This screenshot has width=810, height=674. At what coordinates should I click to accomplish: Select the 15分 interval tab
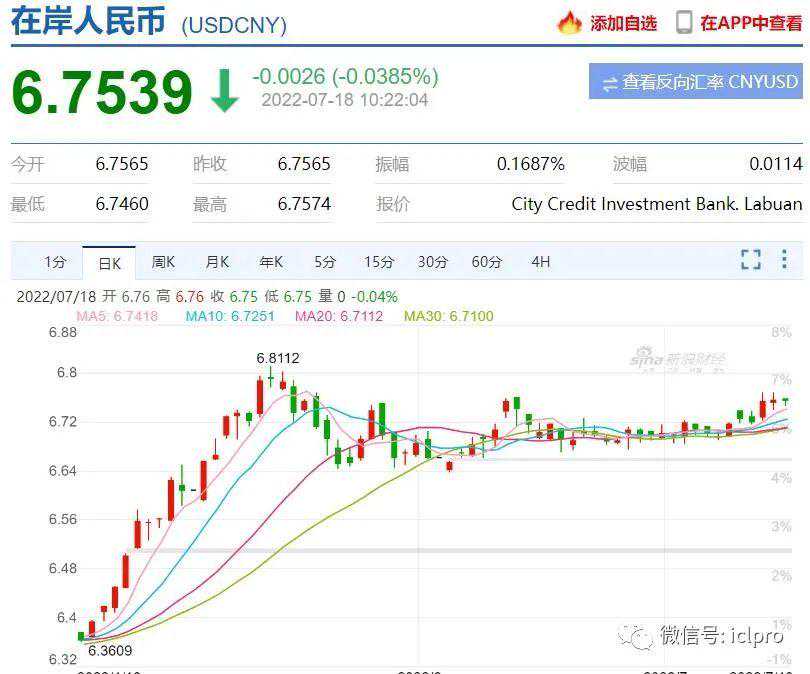[379, 262]
